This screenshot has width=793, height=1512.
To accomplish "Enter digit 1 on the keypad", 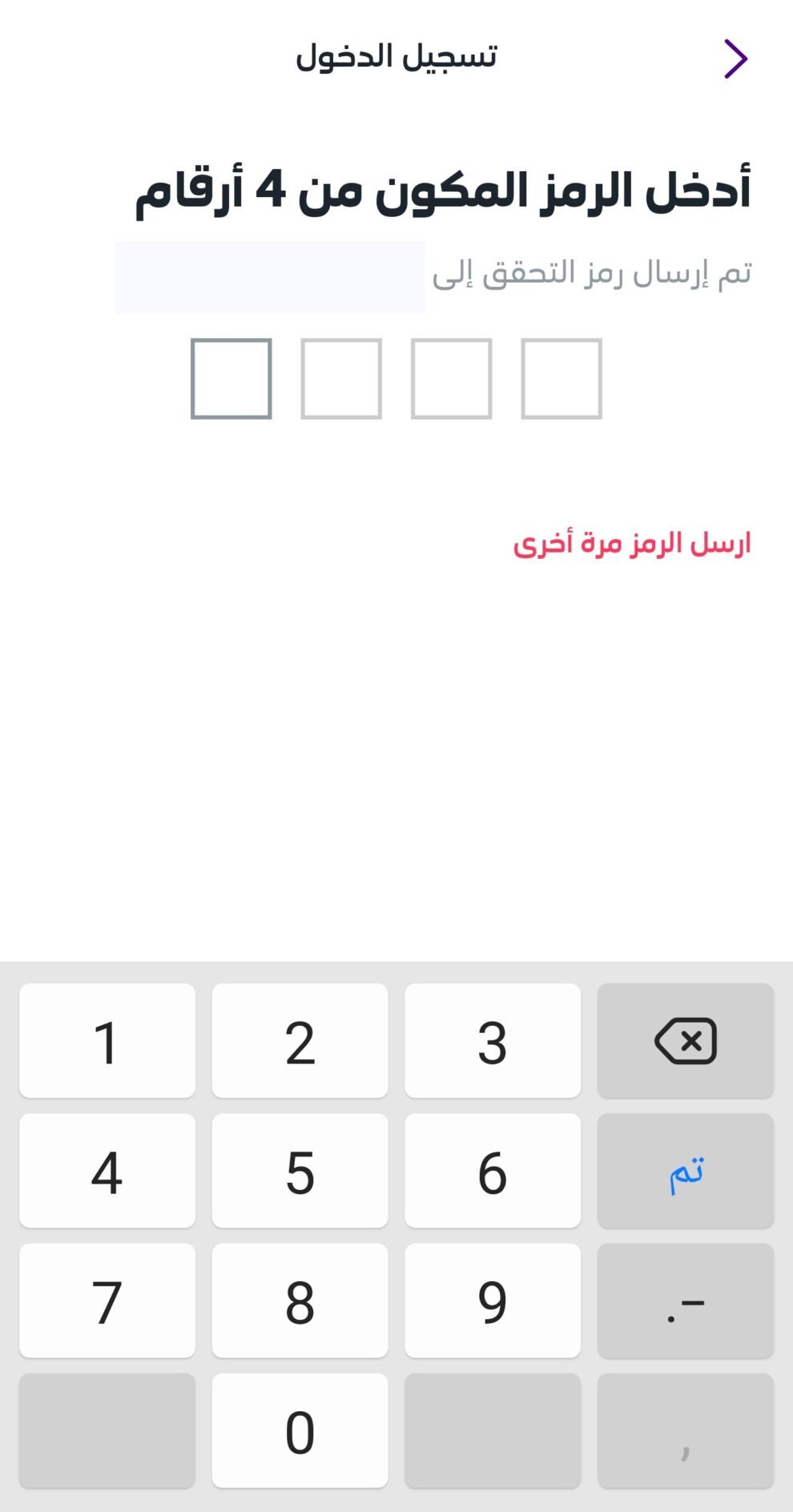I will [107, 1041].
